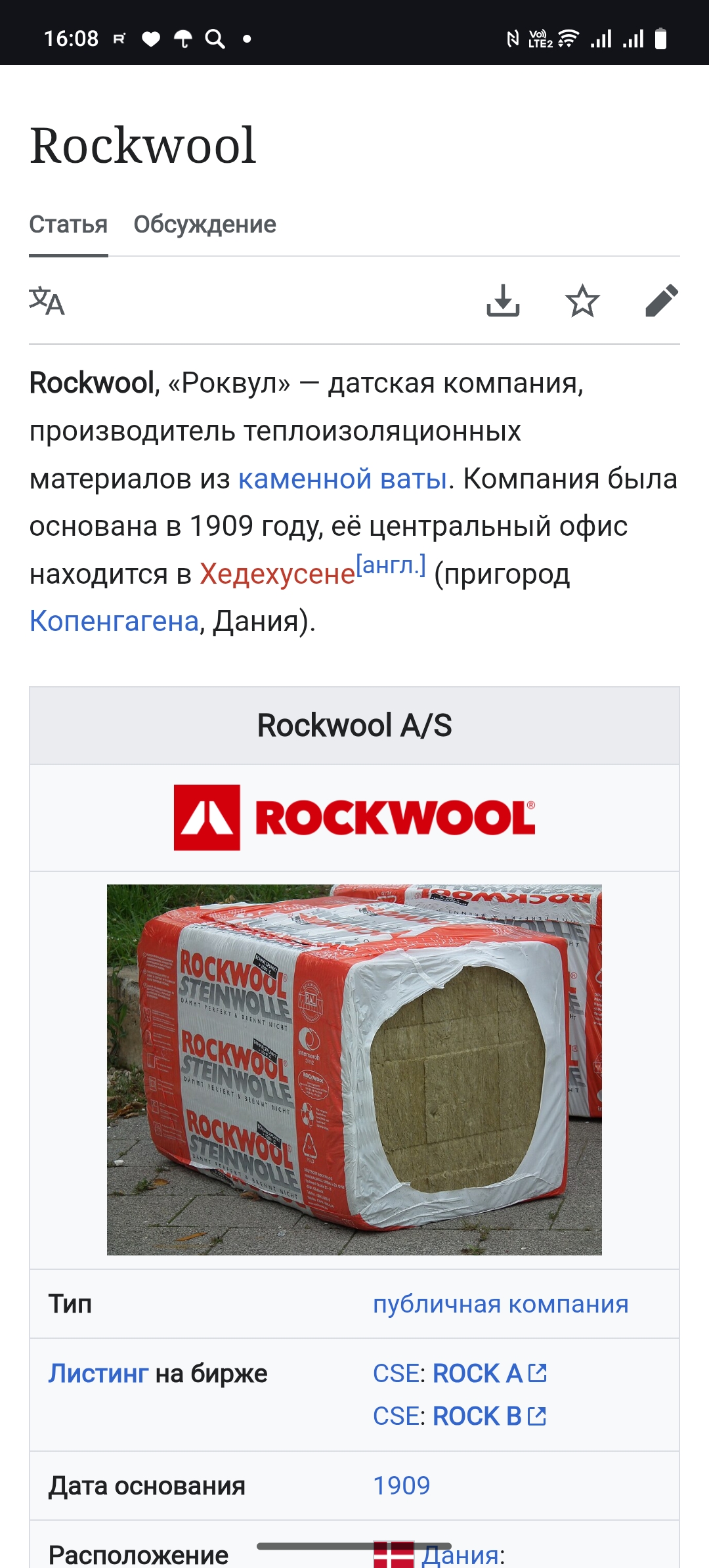Open the публичная компания link
709x1568 pixels.
click(x=500, y=1304)
